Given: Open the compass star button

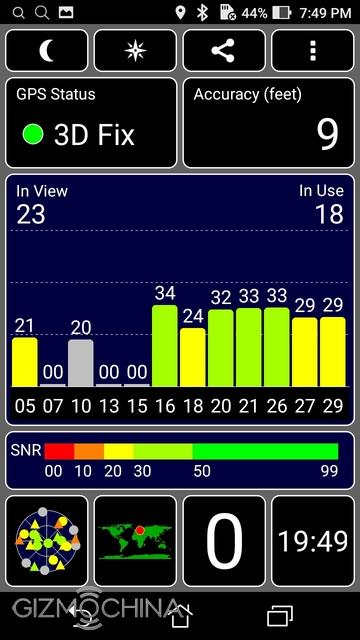Looking at the screenshot, I should click(x=135, y=51).
